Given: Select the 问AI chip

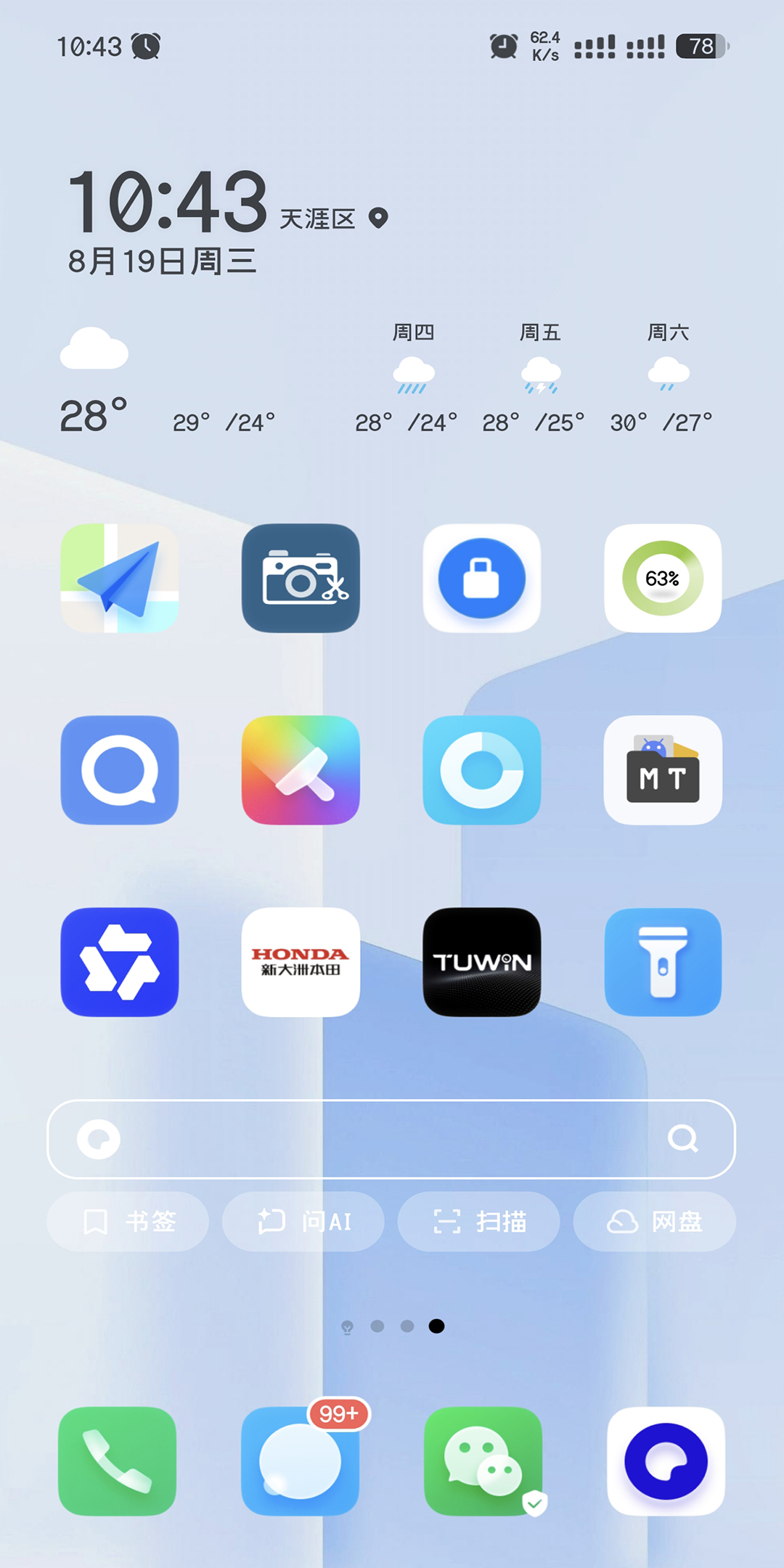Looking at the screenshot, I should [x=303, y=1222].
